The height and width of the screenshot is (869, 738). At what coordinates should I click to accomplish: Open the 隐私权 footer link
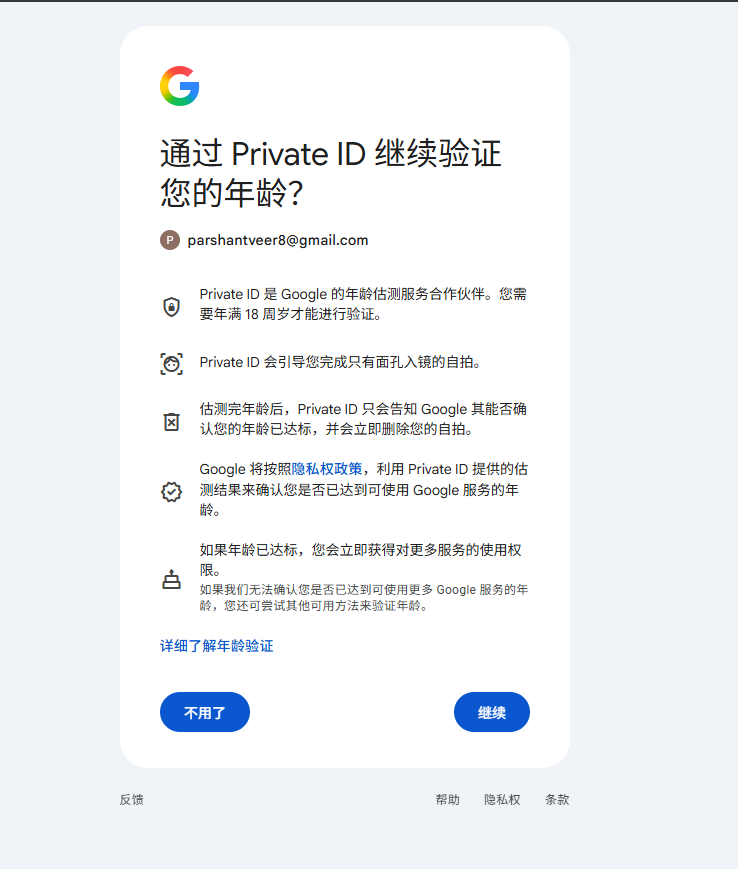click(502, 799)
